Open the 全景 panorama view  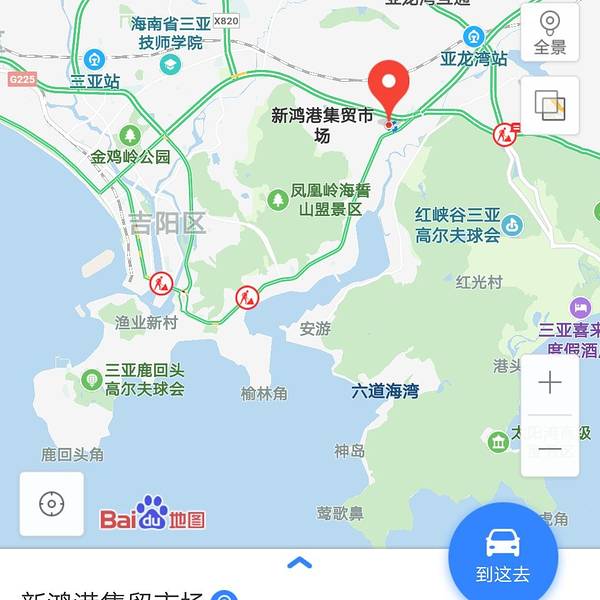click(549, 32)
